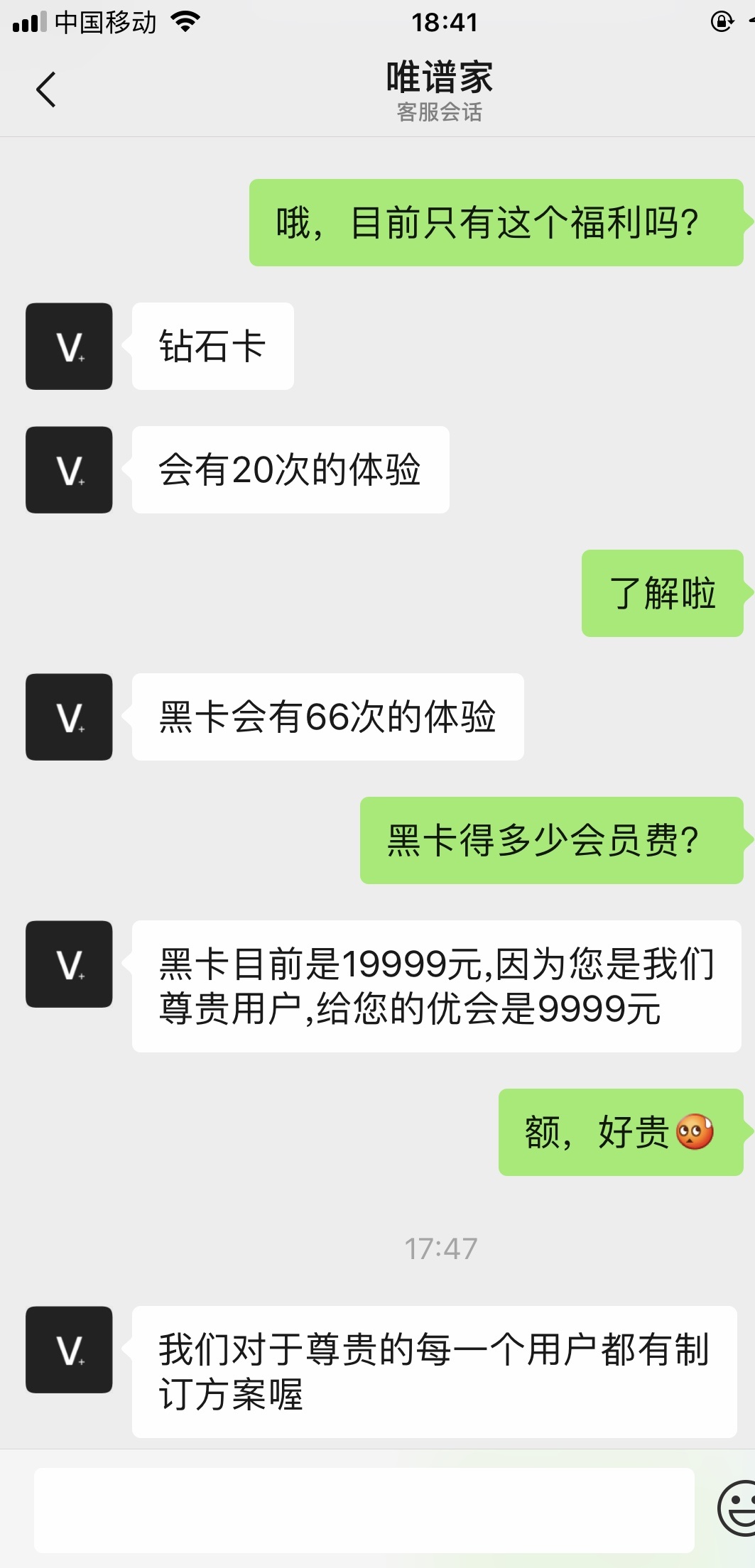Tap the V avatar next to 制订方案 message
This screenshot has width=755, height=1568.
68,1349
